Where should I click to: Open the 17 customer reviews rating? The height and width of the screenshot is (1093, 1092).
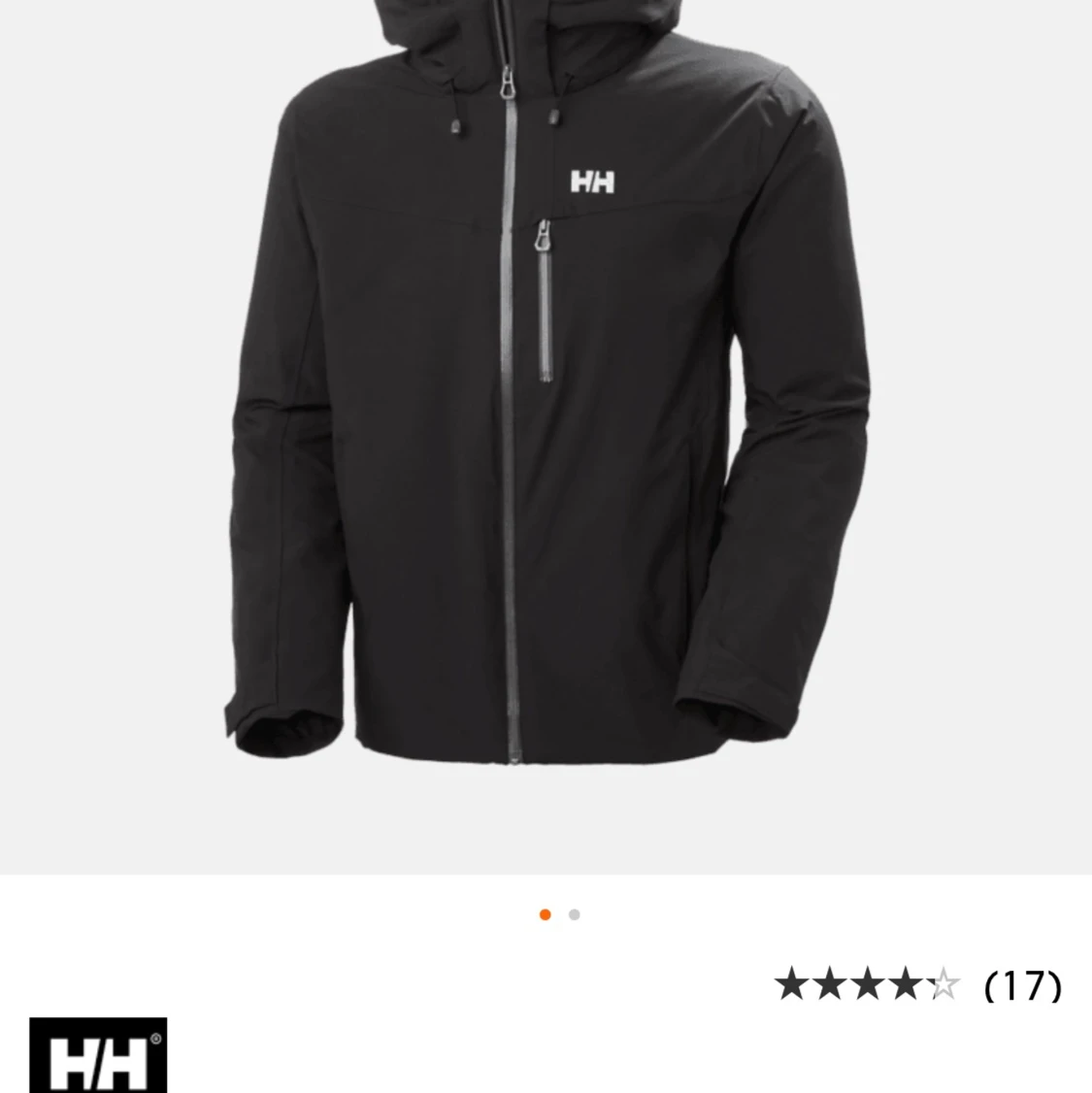point(916,985)
